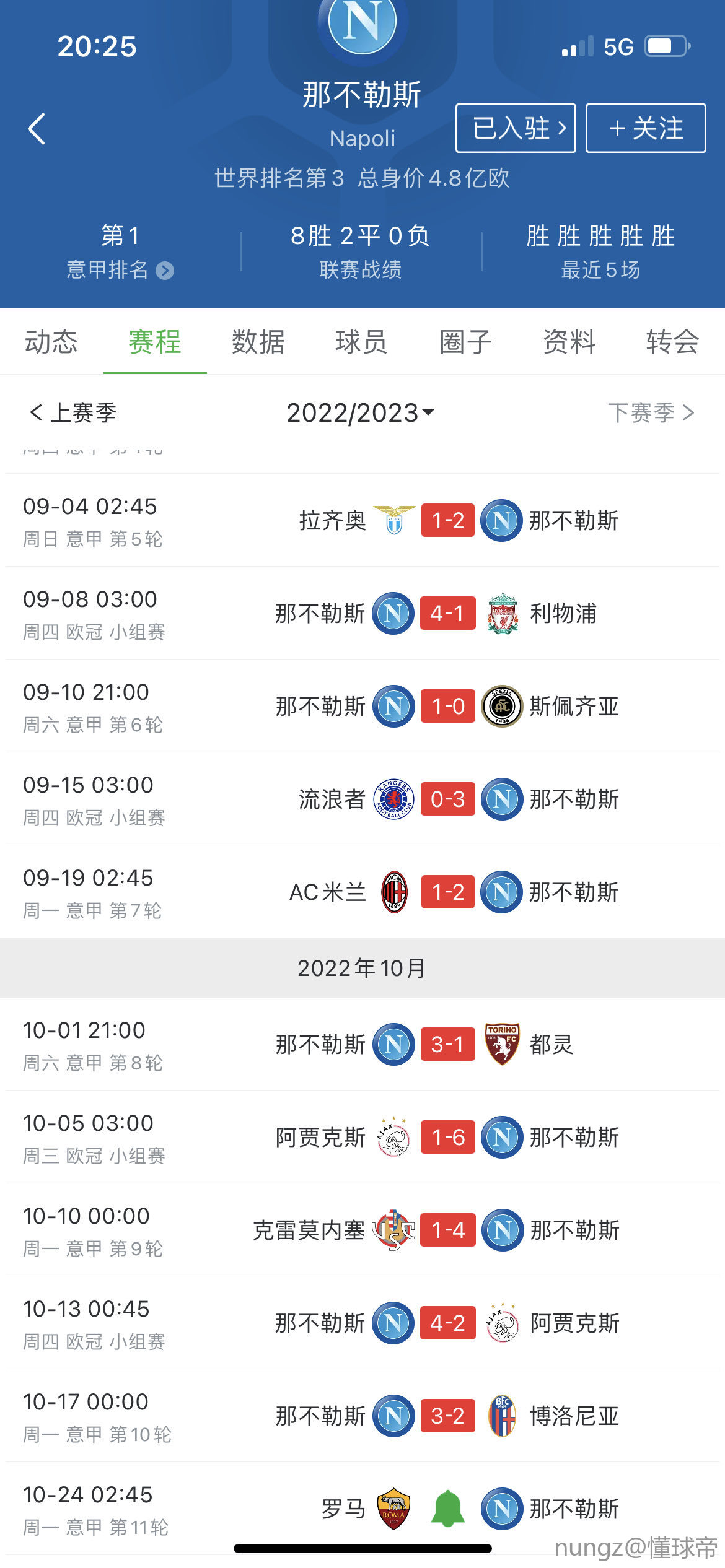This screenshot has height=1568, width=725.
Task: Open the 那不勒斯 vs 博洛尼亚 3-2 match
Action: (x=362, y=1416)
